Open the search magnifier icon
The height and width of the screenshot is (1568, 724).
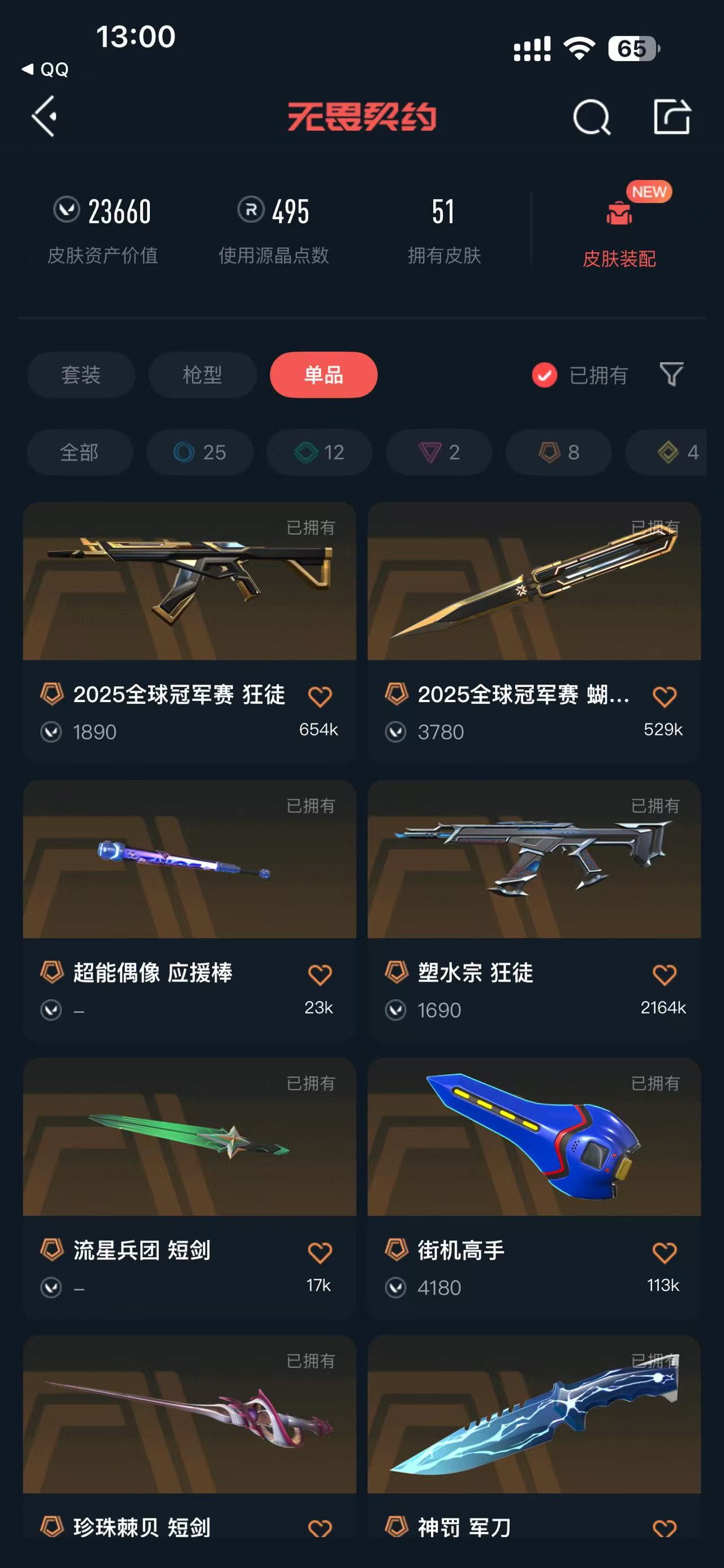pos(591,117)
